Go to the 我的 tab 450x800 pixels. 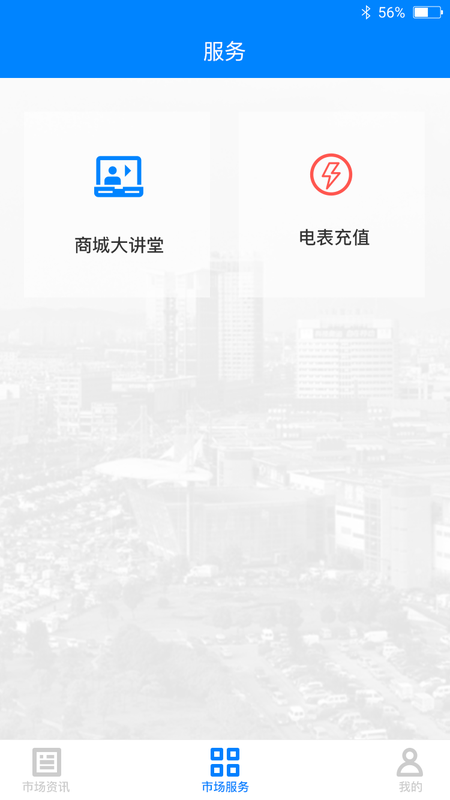click(x=410, y=770)
